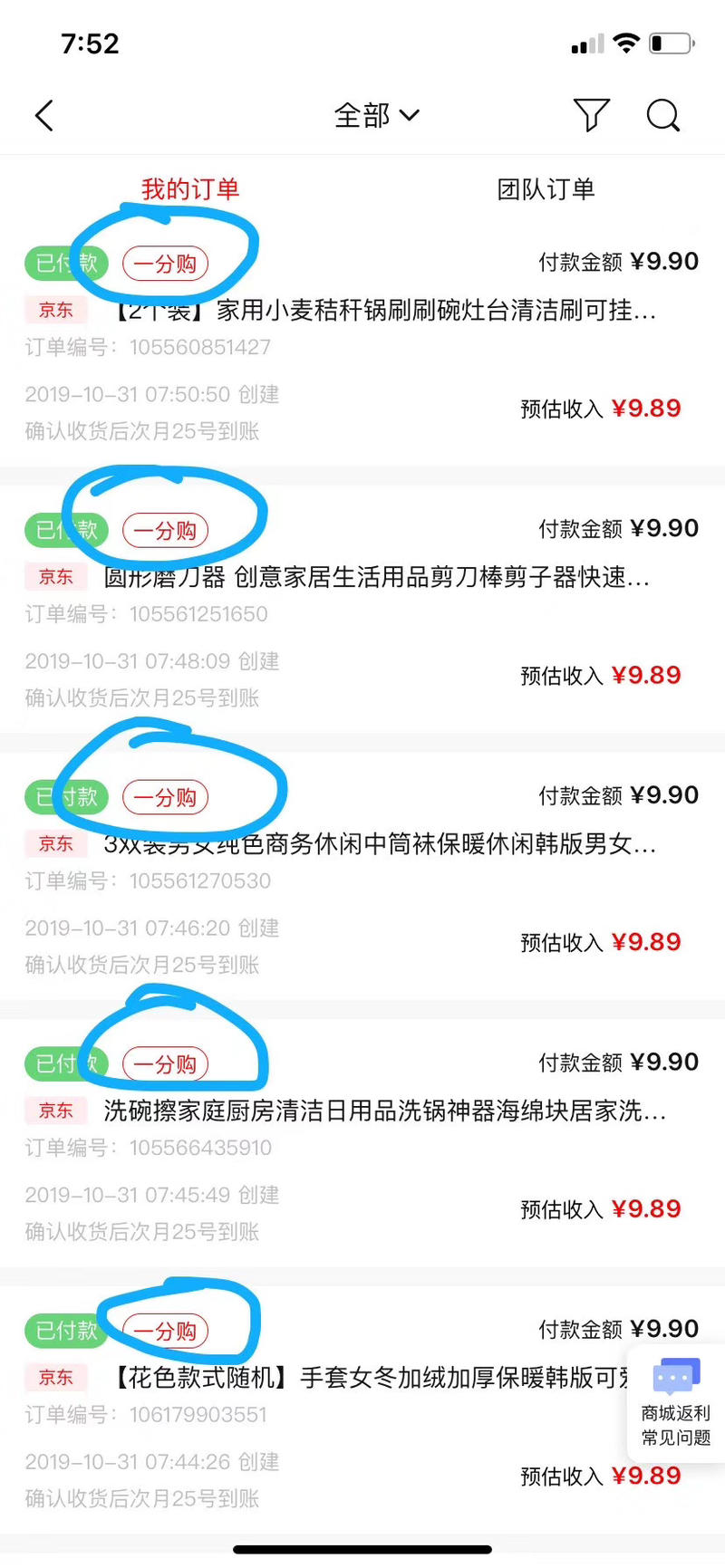Select the 我的订单 tab
The height and width of the screenshot is (1568, 725).
click(x=188, y=189)
